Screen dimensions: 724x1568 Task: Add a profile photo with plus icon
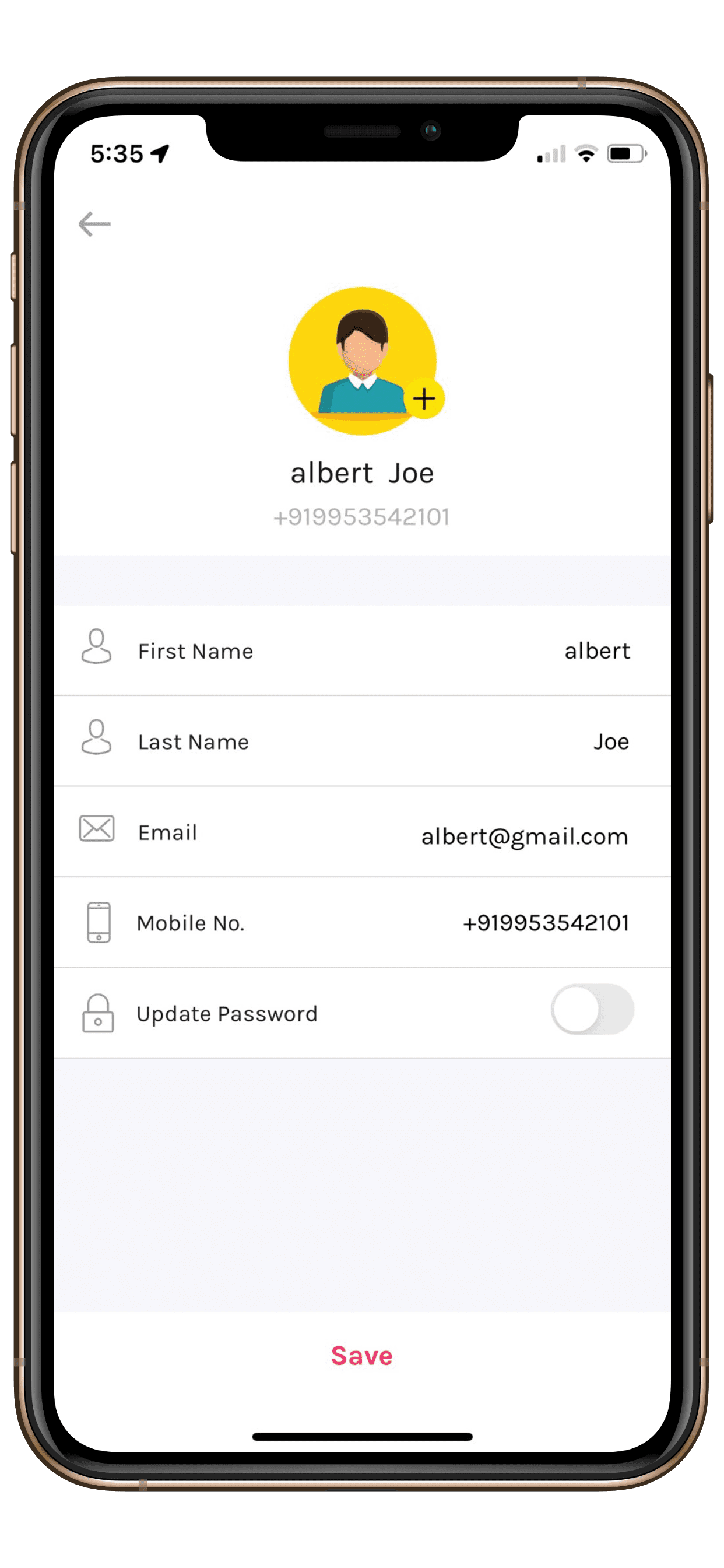pyautogui.click(x=424, y=398)
